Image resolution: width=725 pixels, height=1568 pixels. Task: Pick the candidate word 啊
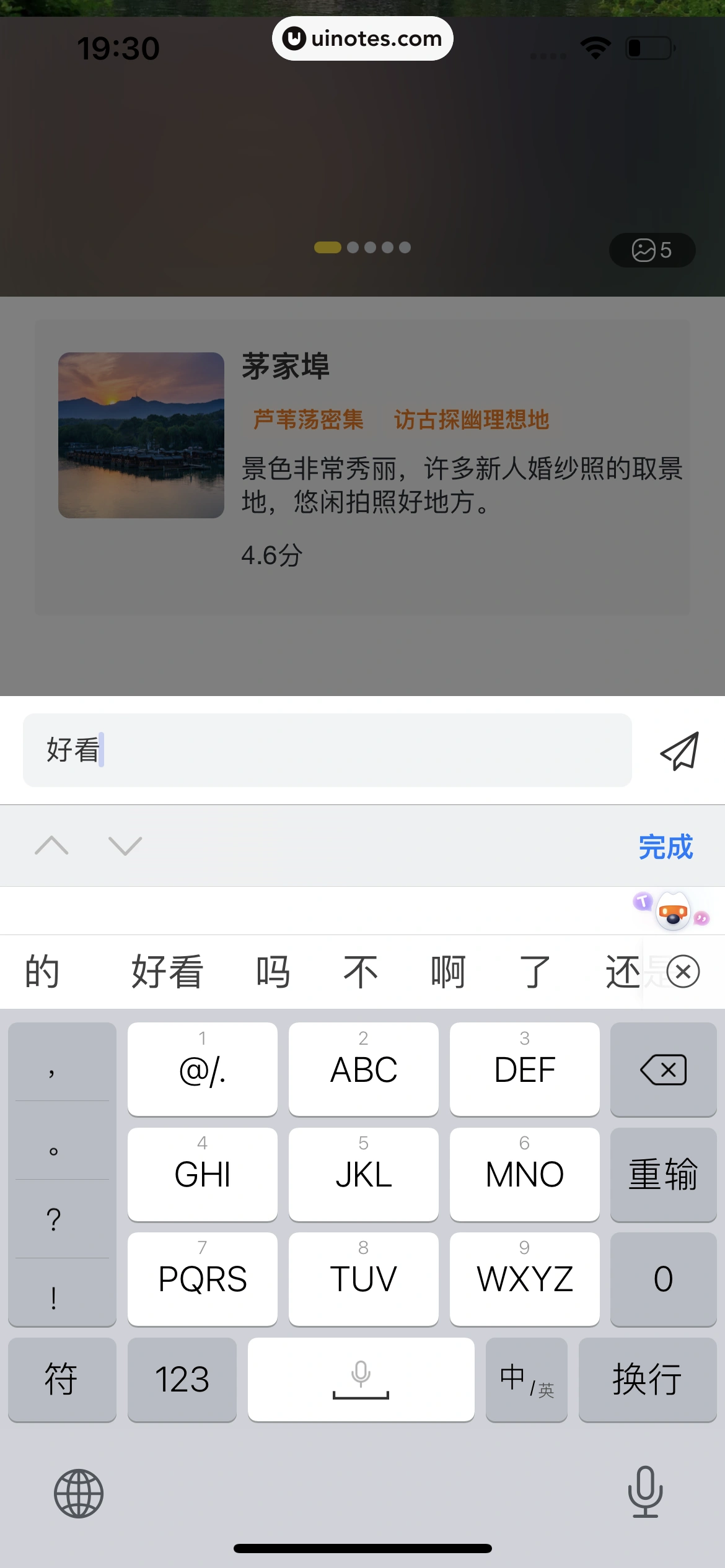click(448, 972)
